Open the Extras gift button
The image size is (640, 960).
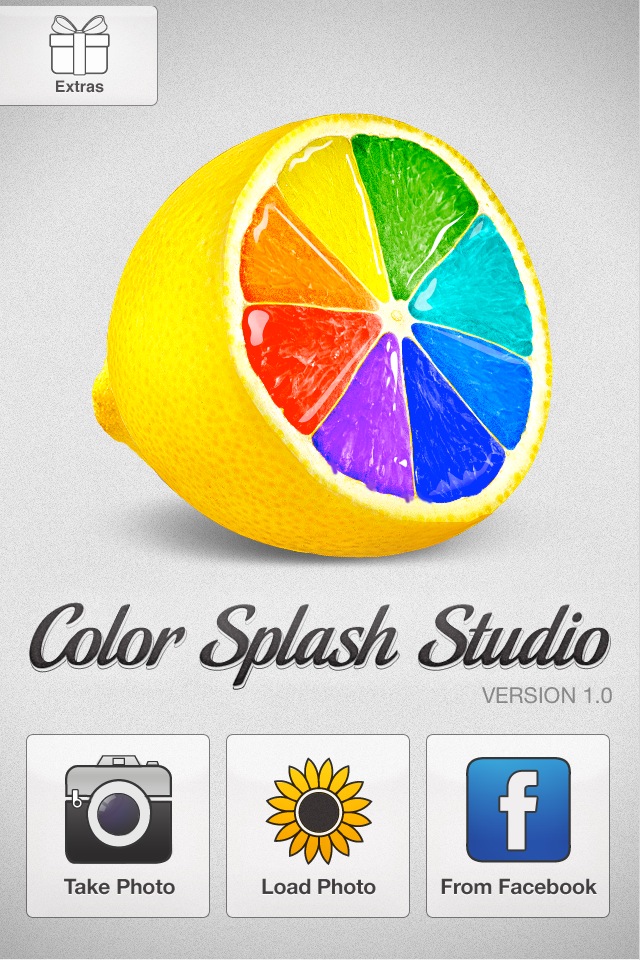[x=78, y=54]
